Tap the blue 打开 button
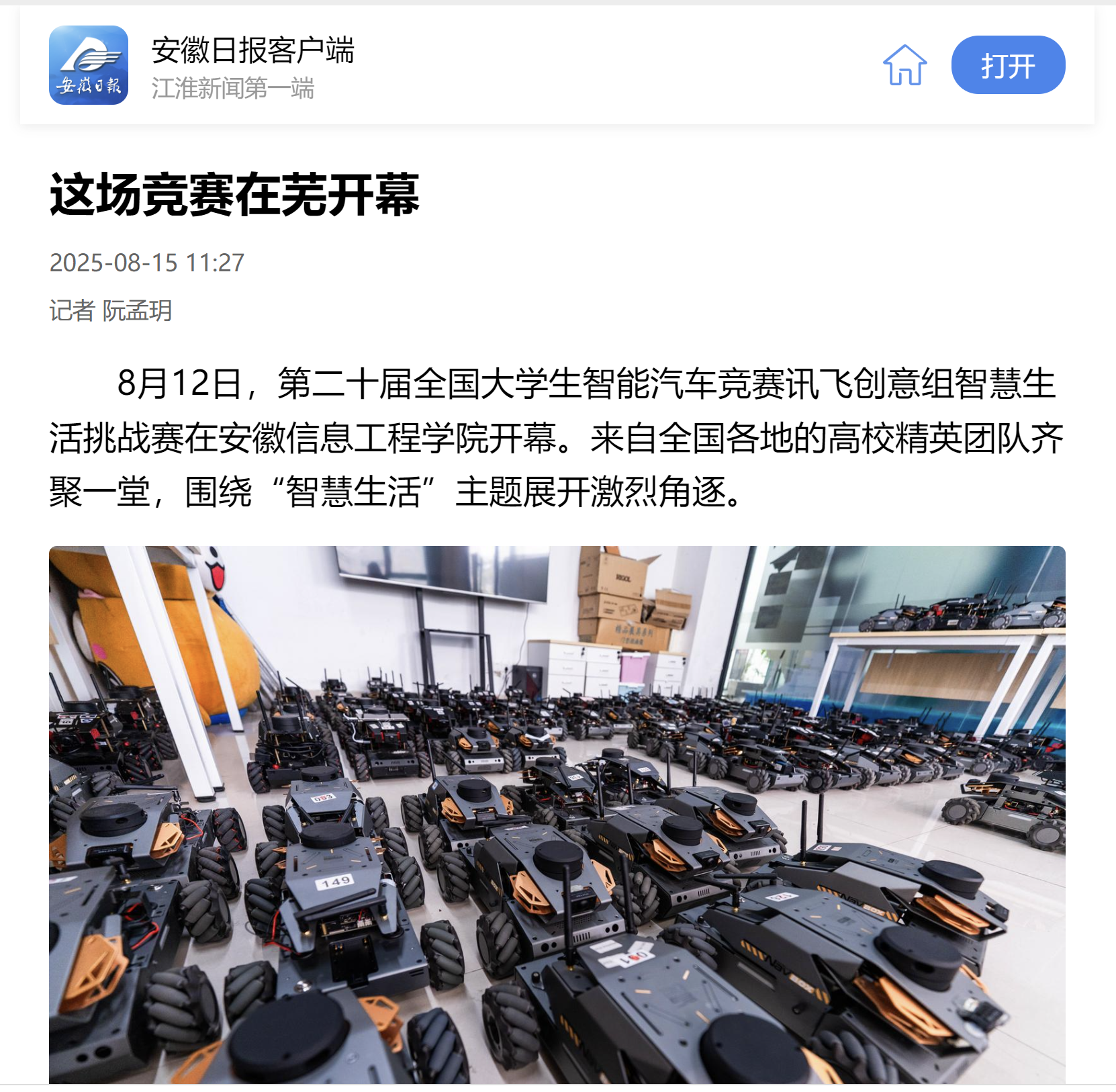1116x1092 pixels. coord(1007,65)
